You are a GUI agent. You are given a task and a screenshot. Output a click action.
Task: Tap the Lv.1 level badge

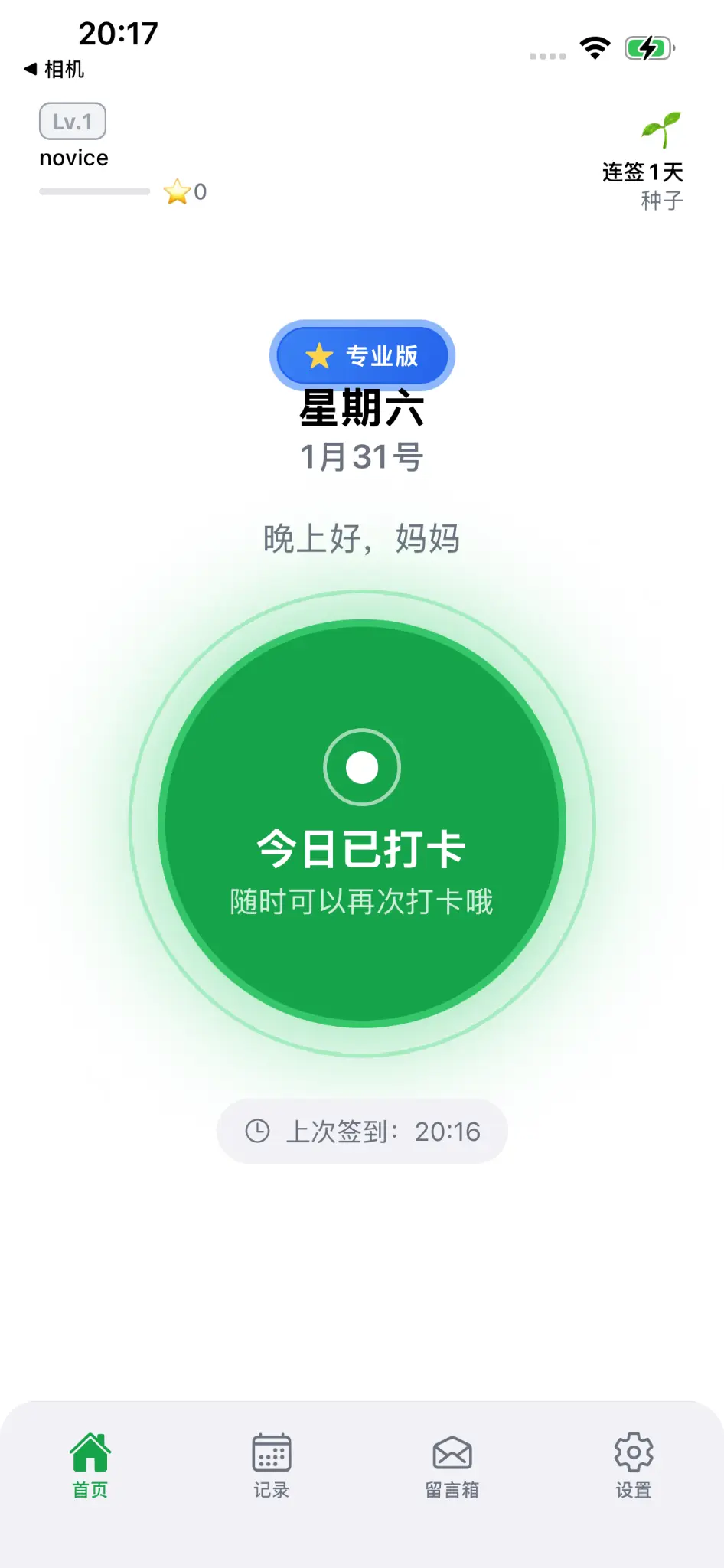(x=73, y=121)
